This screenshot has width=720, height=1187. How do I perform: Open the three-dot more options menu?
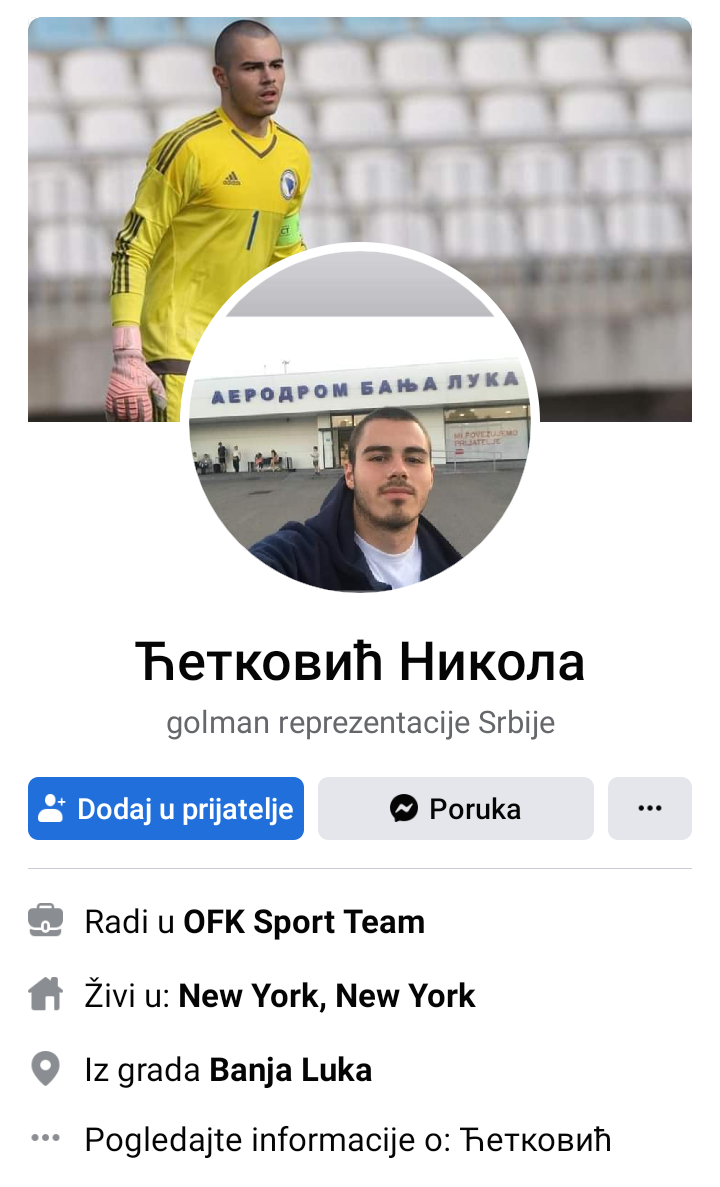(650, 808)
